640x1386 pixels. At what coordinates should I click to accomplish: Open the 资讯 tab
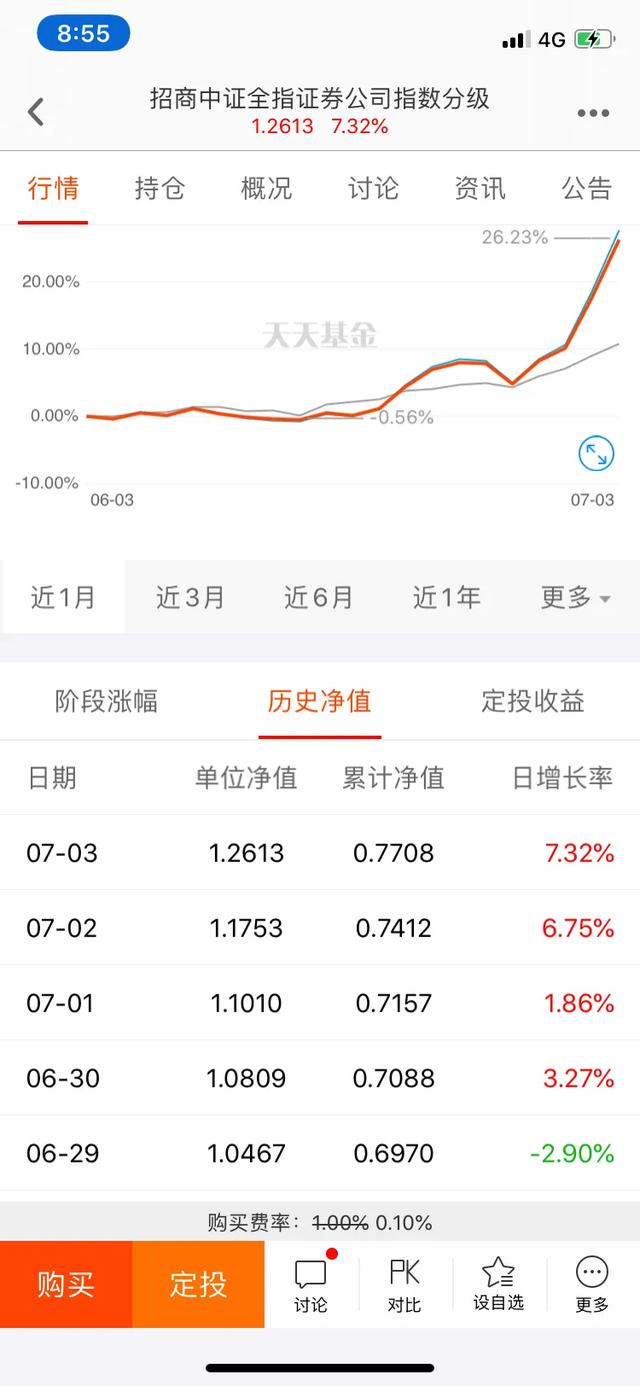click(x=480, y=188)
